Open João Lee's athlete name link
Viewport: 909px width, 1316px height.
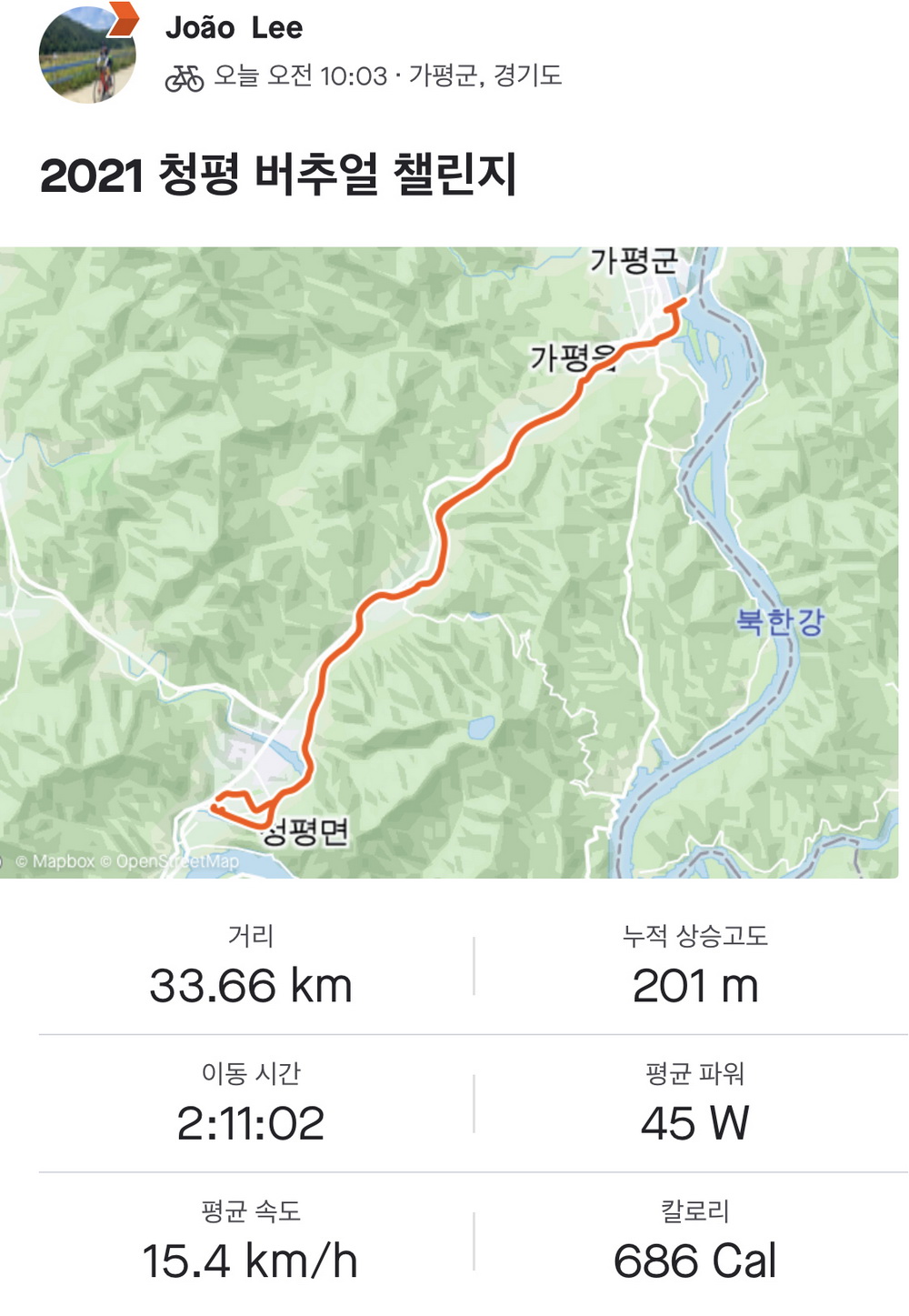click(234, 27)
